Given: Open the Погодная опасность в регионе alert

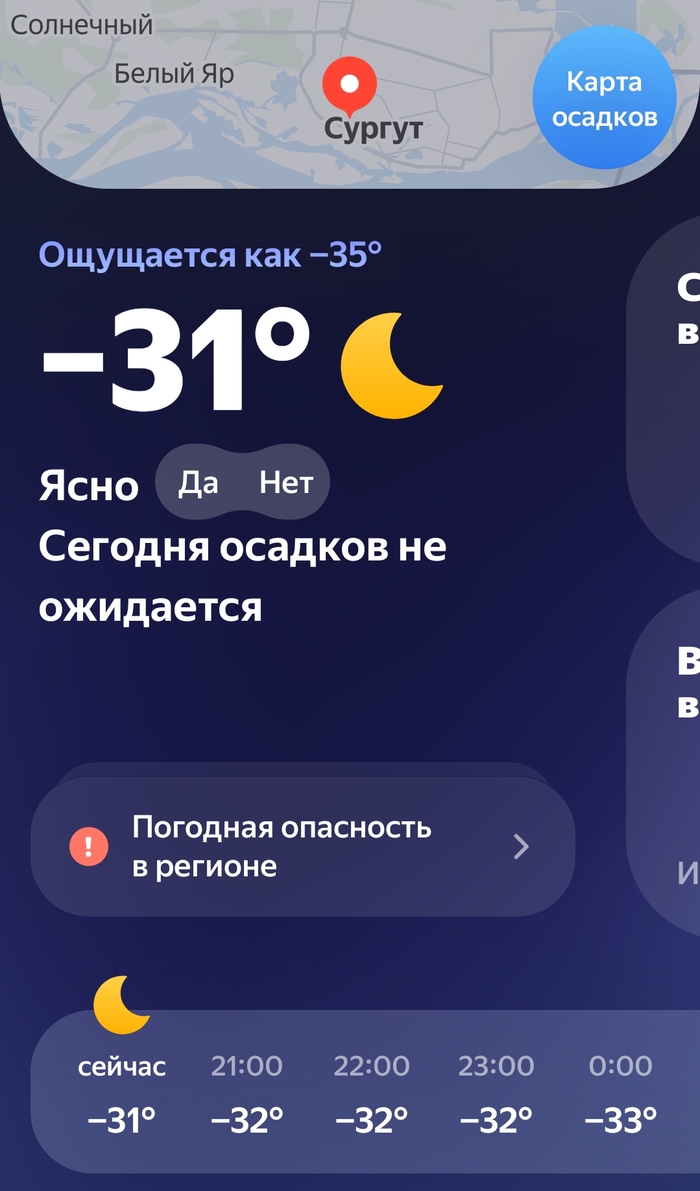Looking at the screenshot, I should (x=302, y=847).
